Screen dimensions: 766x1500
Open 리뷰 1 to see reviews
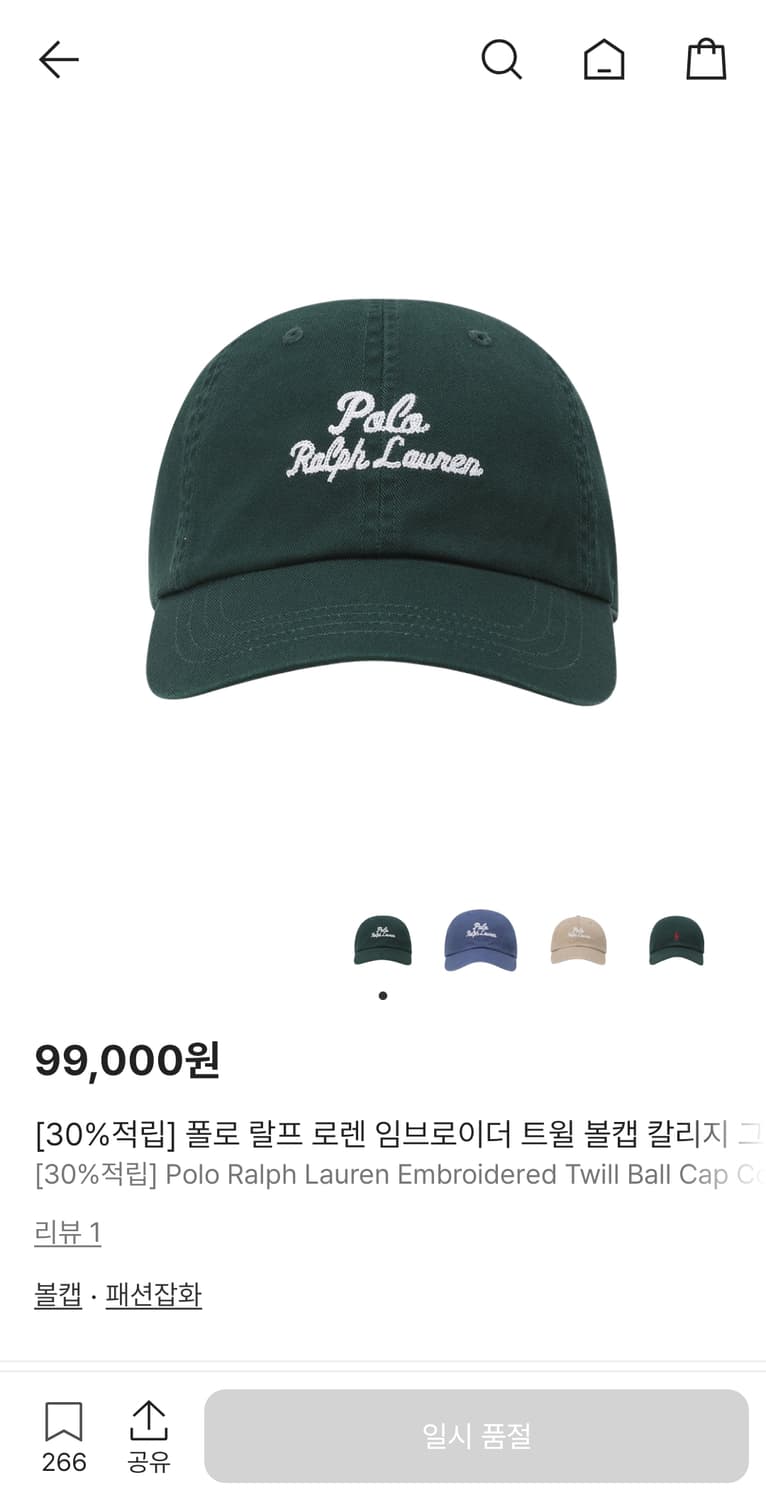[66, 1234]
